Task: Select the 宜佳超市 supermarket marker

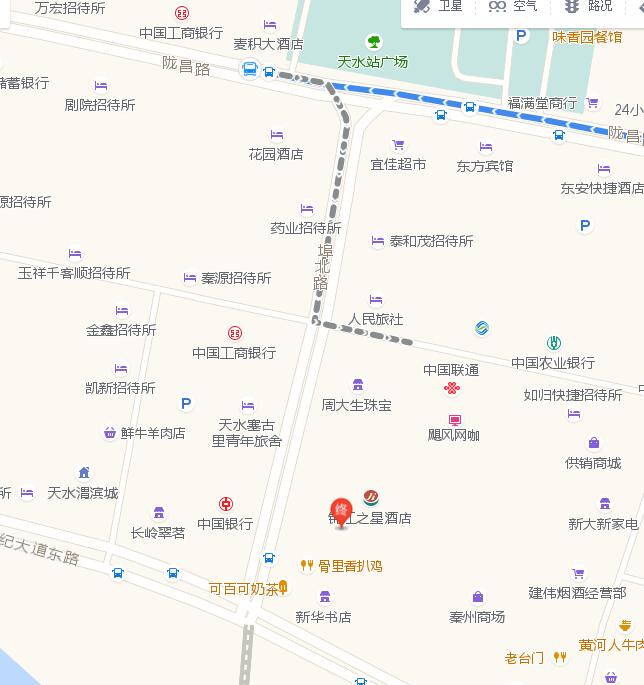Action: pos(398,163)
